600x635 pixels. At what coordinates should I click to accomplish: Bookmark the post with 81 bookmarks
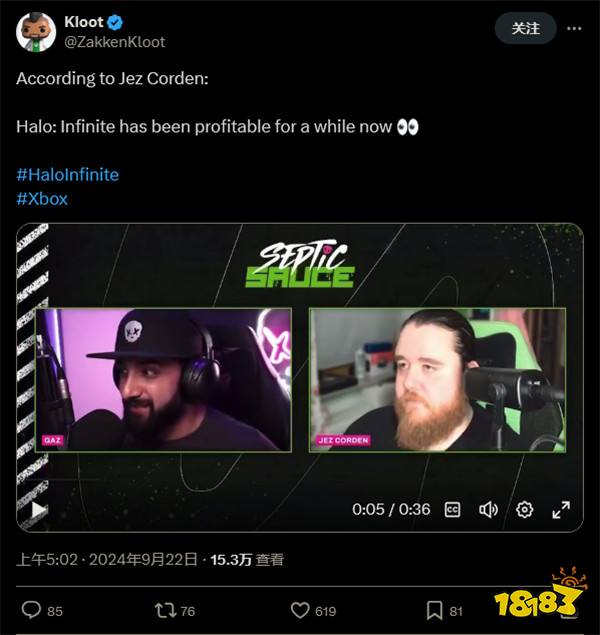pyautogui.click(x=435, y=609)
